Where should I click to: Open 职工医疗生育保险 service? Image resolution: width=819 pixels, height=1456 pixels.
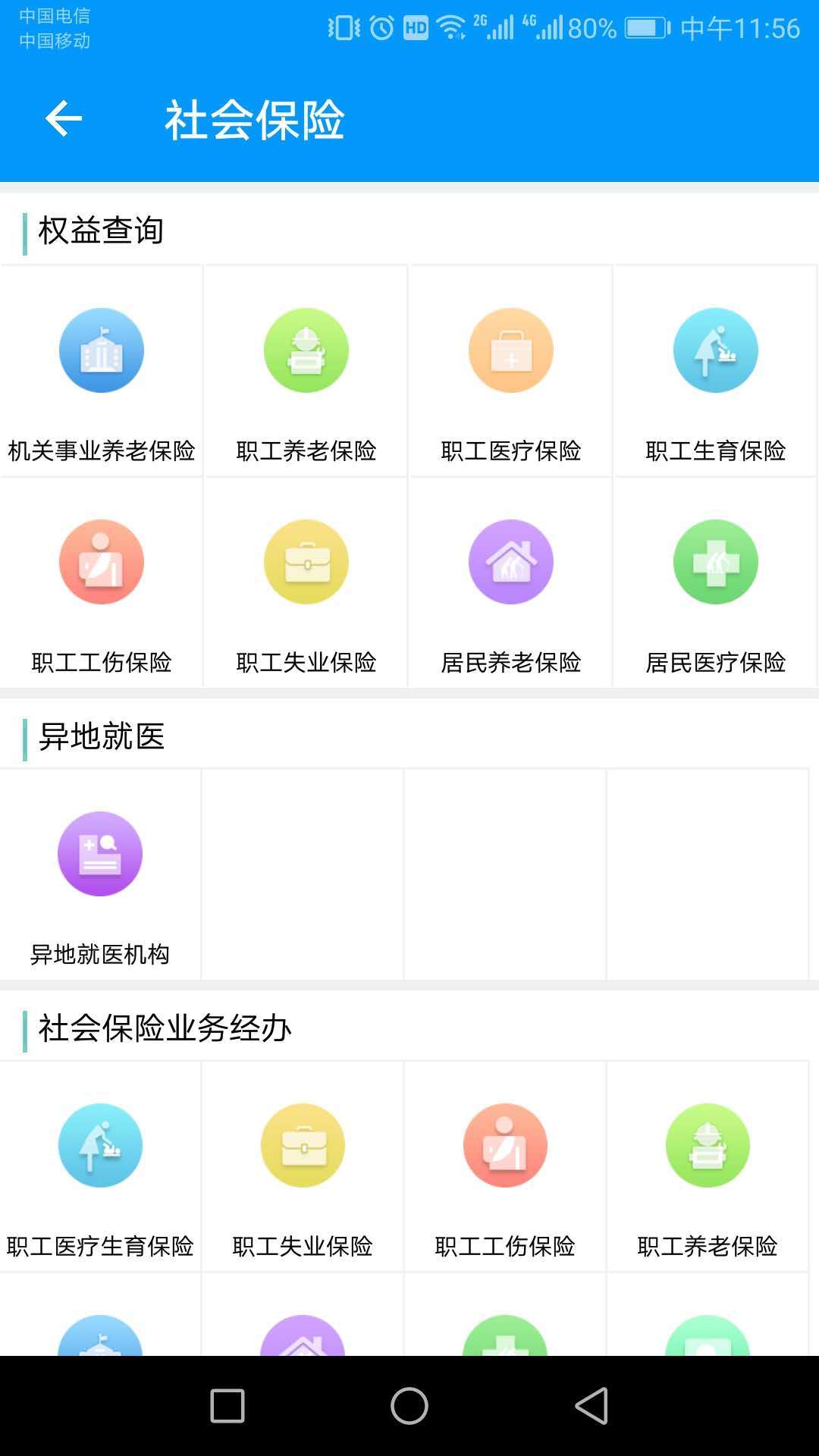point(100,1167)
